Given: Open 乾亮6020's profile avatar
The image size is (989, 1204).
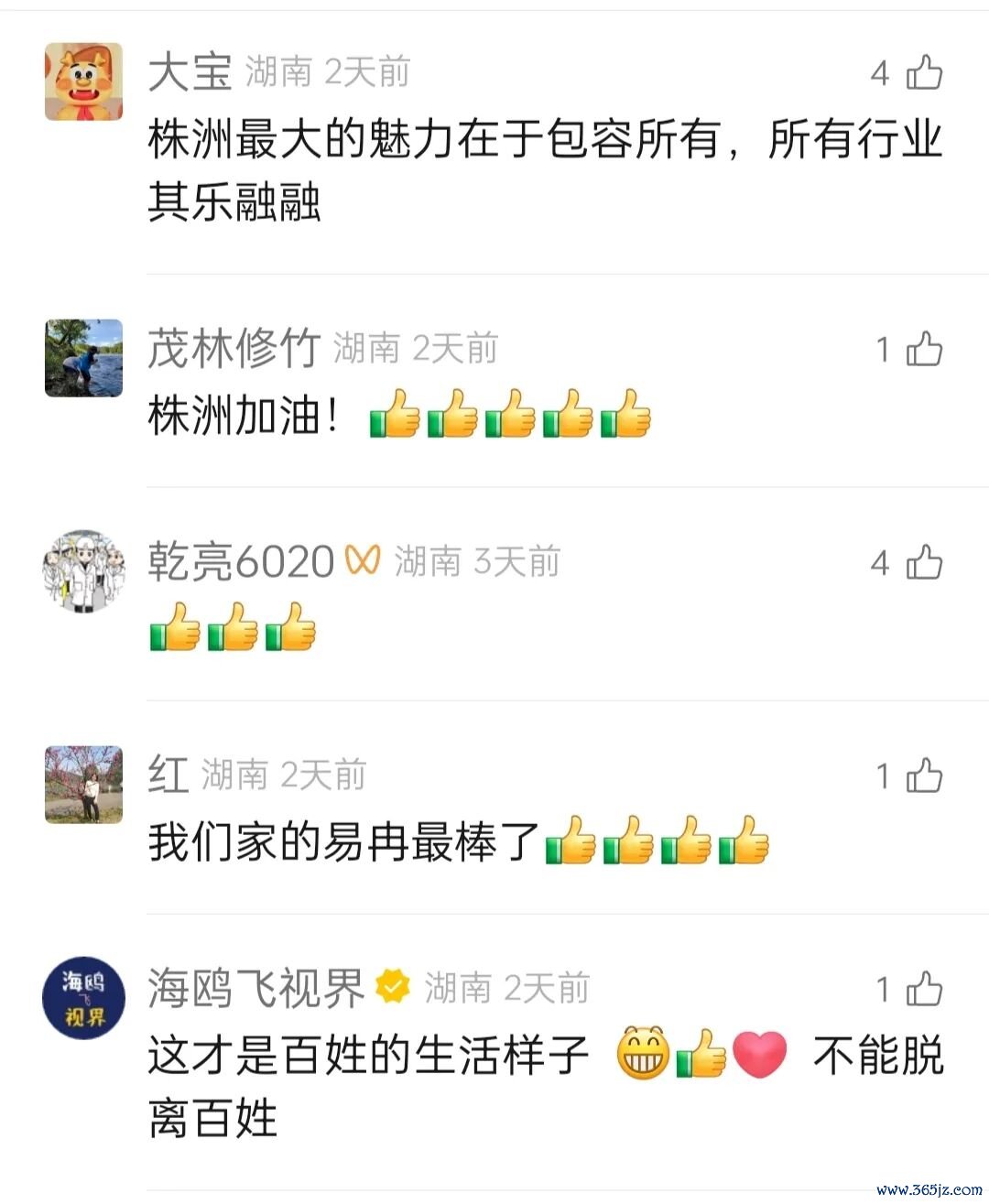Looking at the screenshot, I should 83,571.
